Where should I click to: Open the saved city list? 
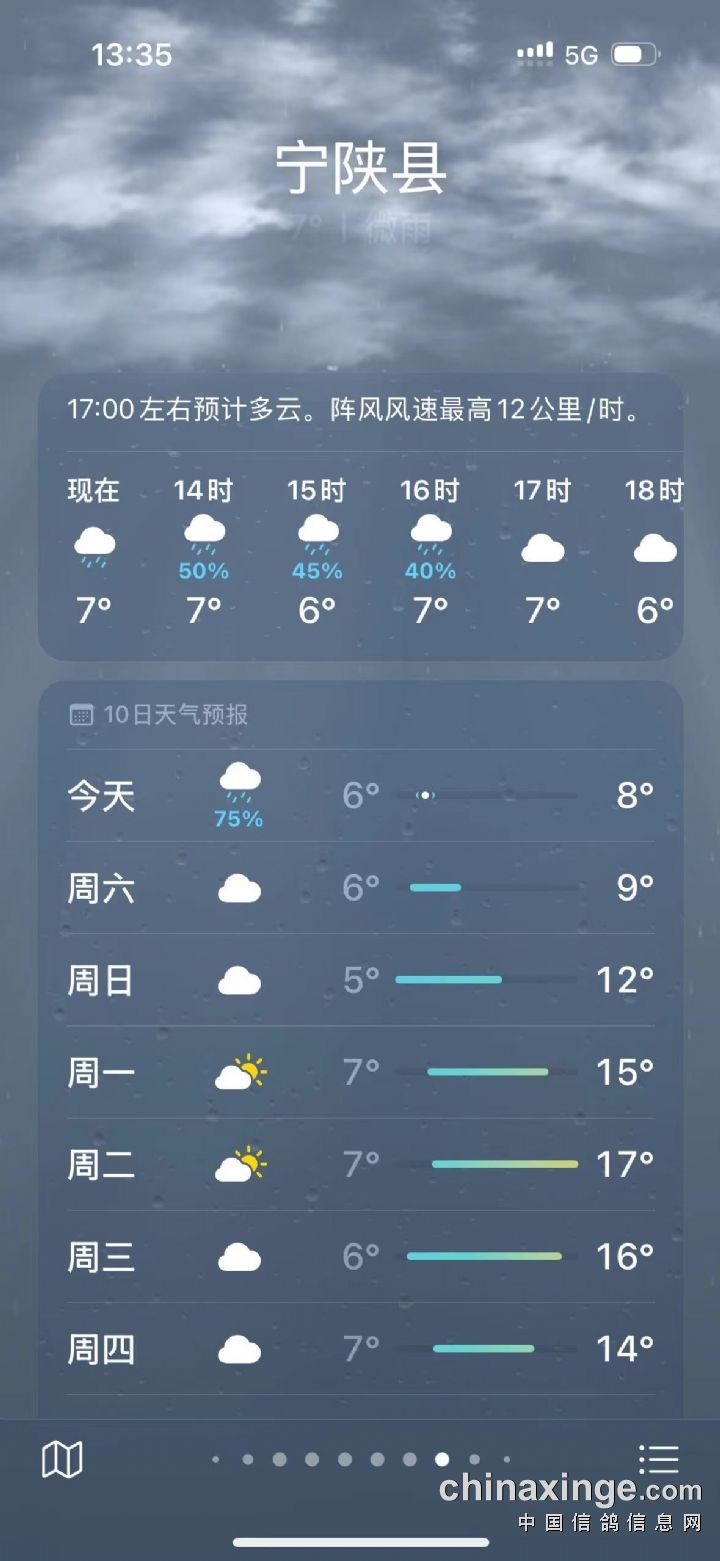(x=658, y=1459)
